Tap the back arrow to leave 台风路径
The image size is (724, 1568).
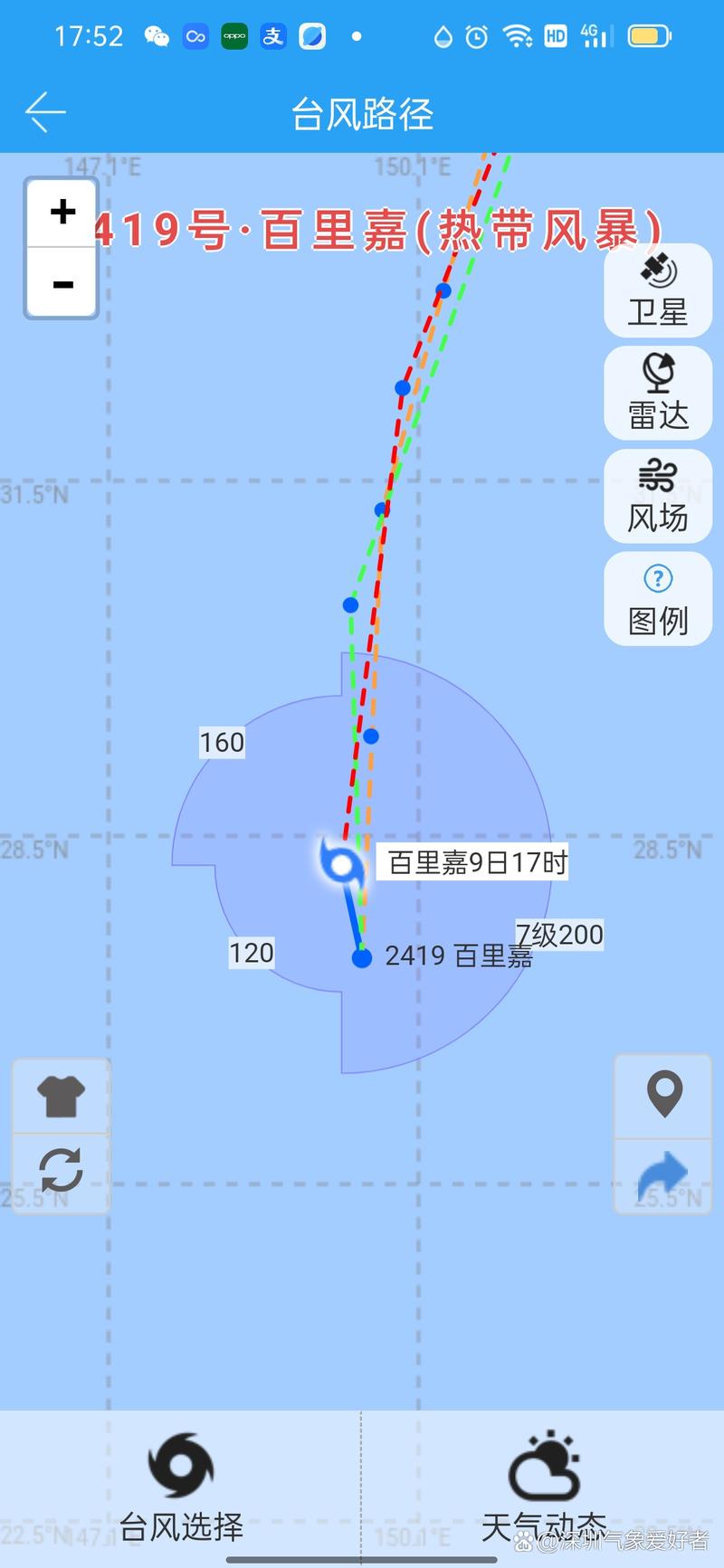click(x=45, y=114)
